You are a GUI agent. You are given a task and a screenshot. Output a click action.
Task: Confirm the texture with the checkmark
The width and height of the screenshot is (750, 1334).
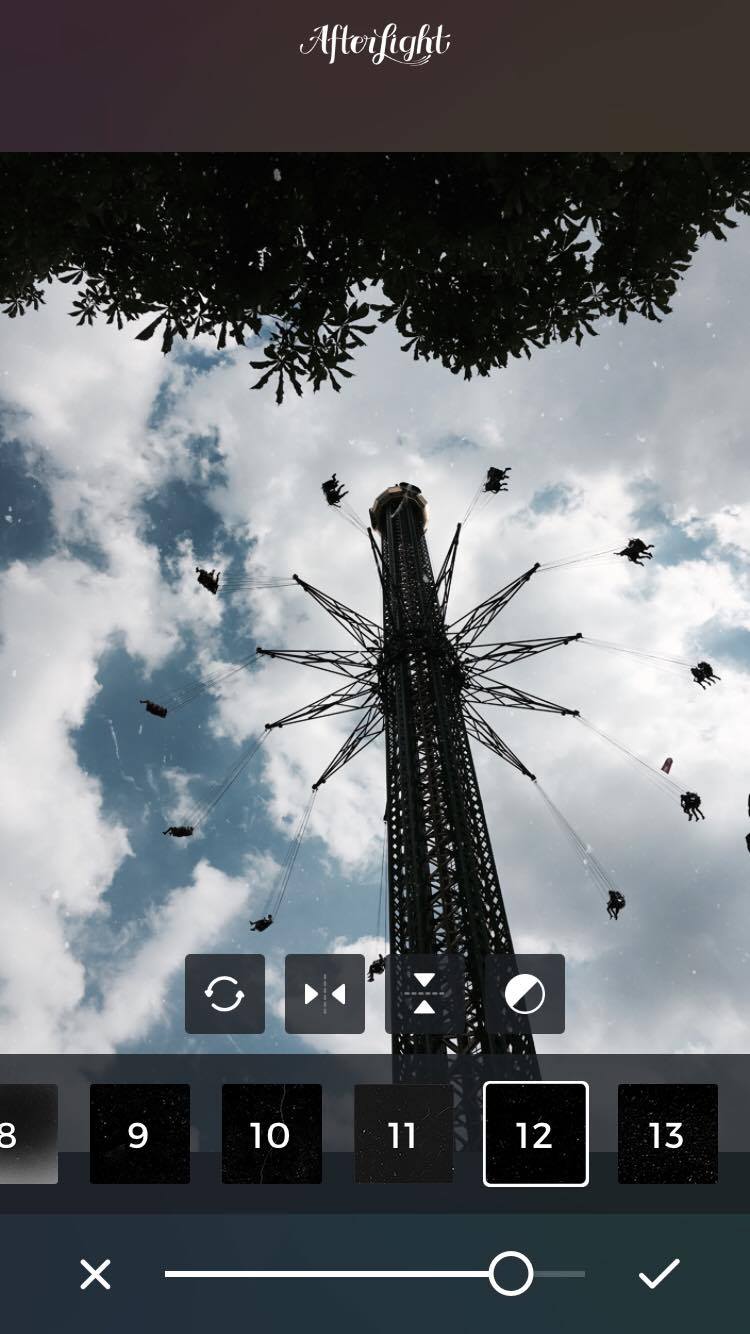(x=659, y=1274)
